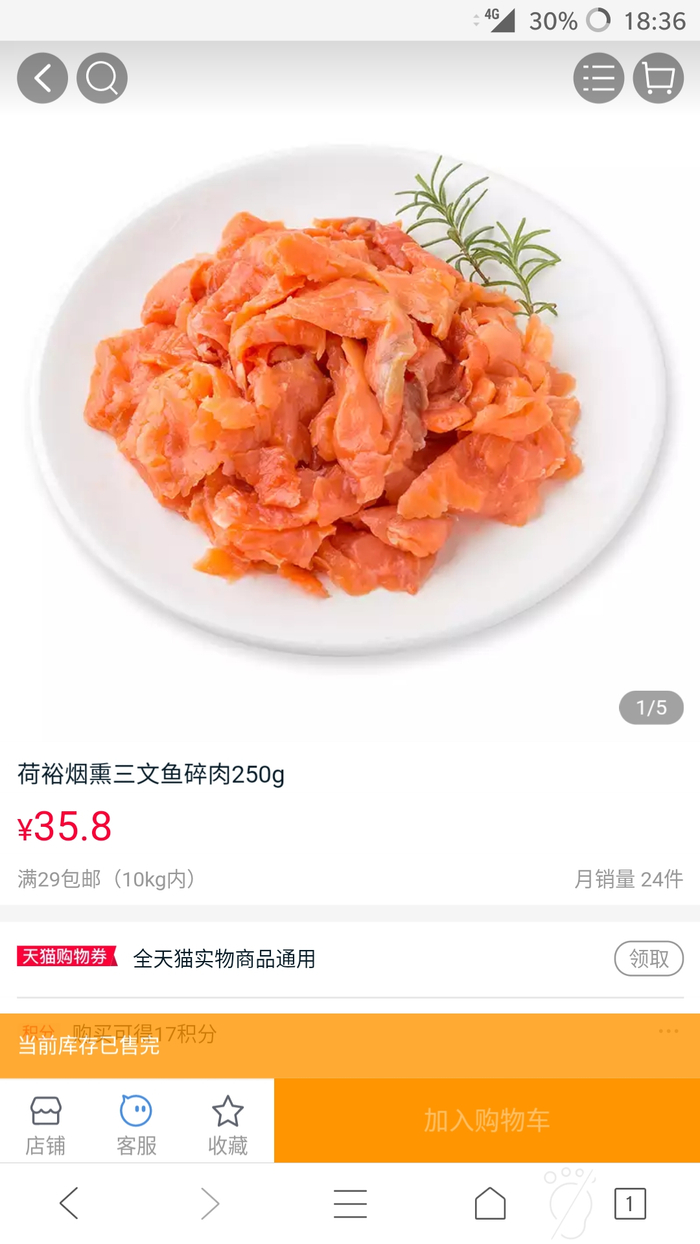Open the 店铺 store page

(45, 1124)
